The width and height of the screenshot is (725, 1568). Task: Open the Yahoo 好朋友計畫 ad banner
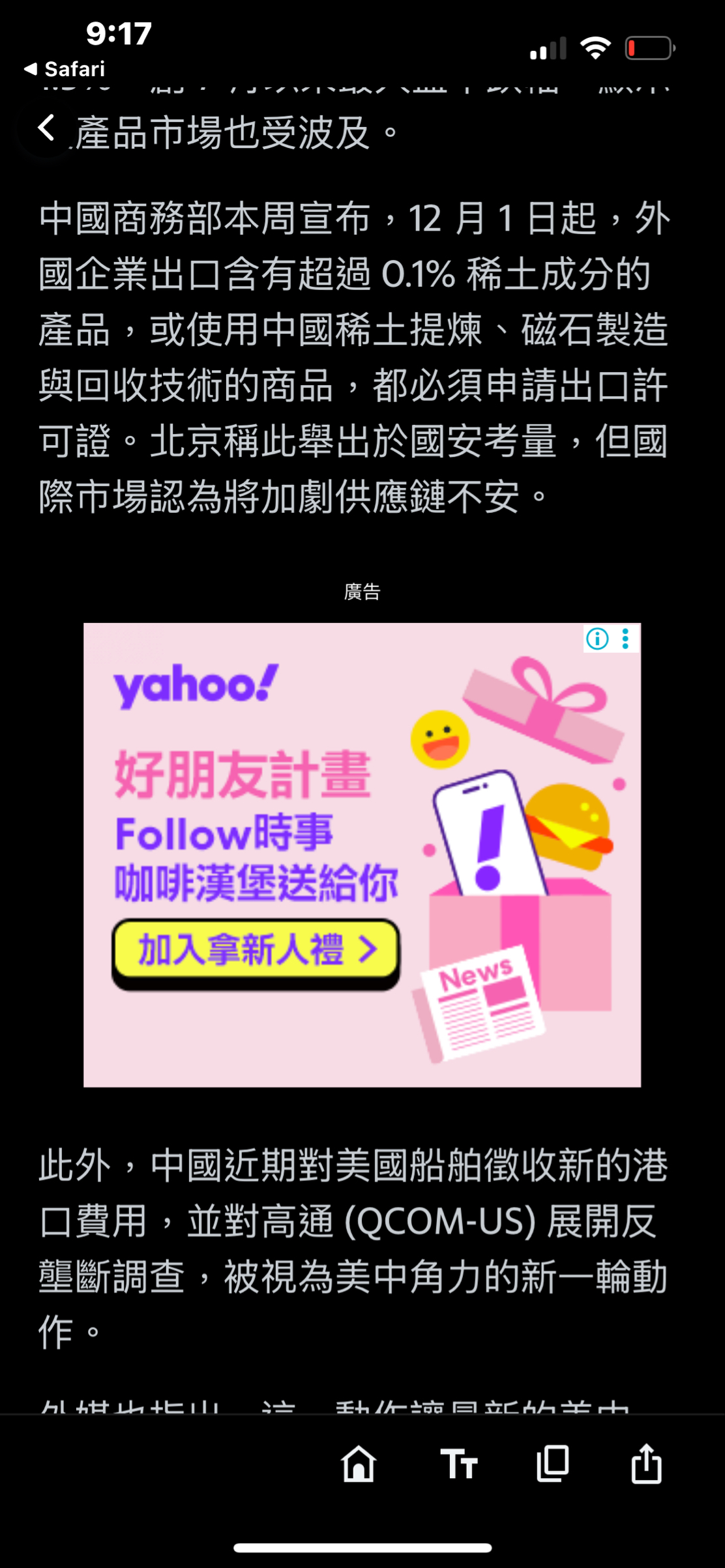362,854
